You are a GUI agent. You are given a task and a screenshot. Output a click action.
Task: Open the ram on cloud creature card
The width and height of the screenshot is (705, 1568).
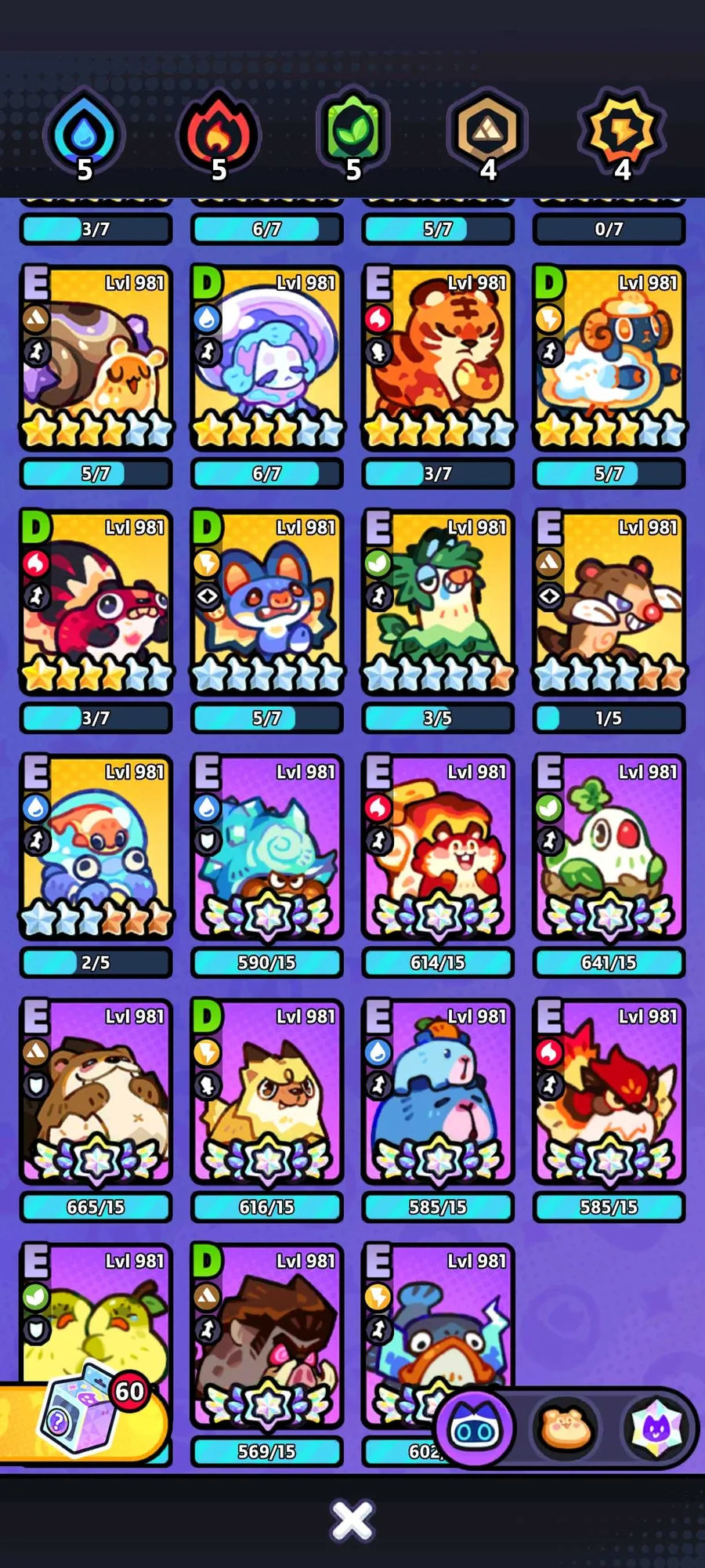point(609,357)
